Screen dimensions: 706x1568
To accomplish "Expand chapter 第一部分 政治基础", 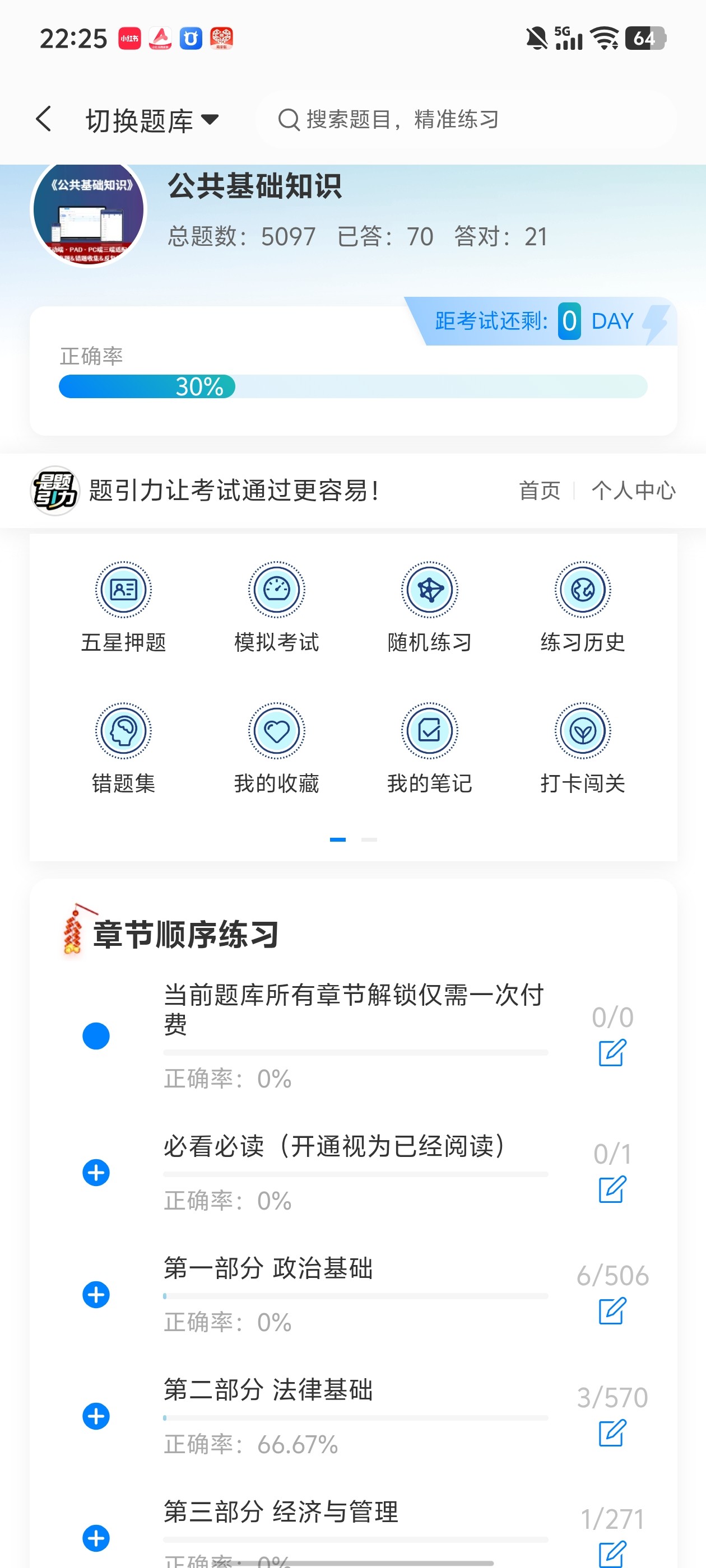I will 96,1295.
